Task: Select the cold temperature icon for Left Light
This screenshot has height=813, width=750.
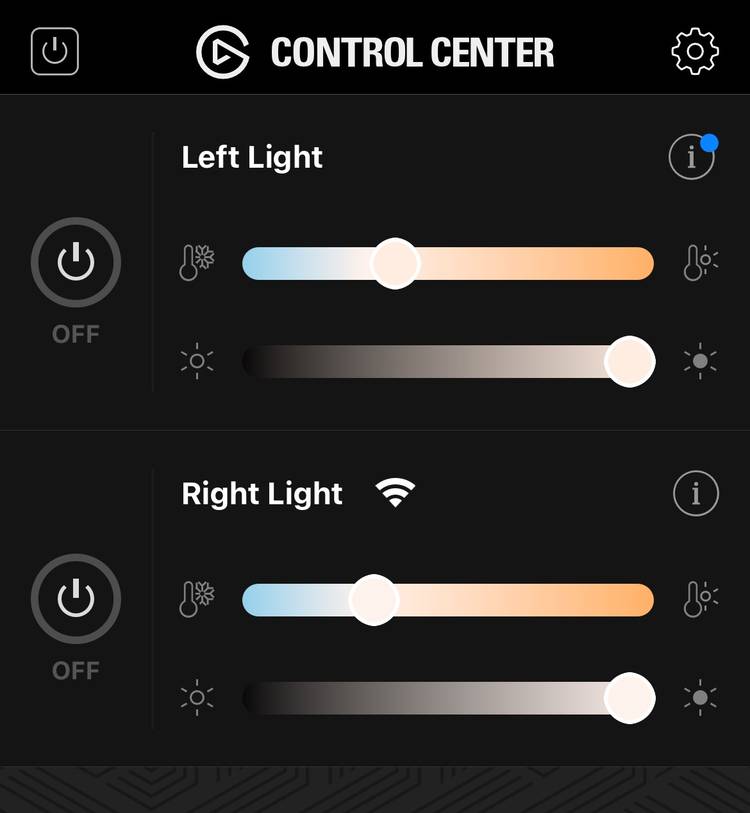Action: (196, 262)
